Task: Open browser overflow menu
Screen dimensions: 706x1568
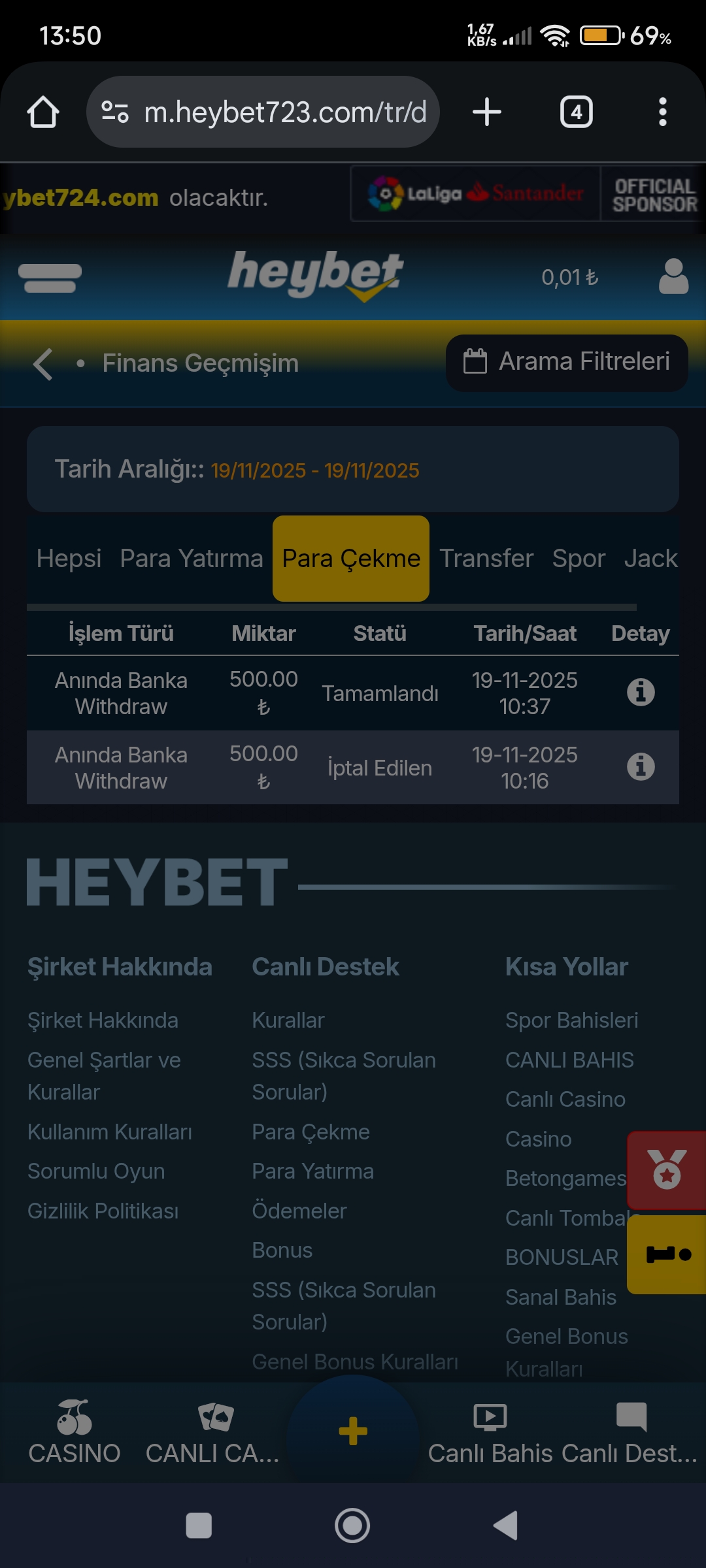Action: [662, 112]
